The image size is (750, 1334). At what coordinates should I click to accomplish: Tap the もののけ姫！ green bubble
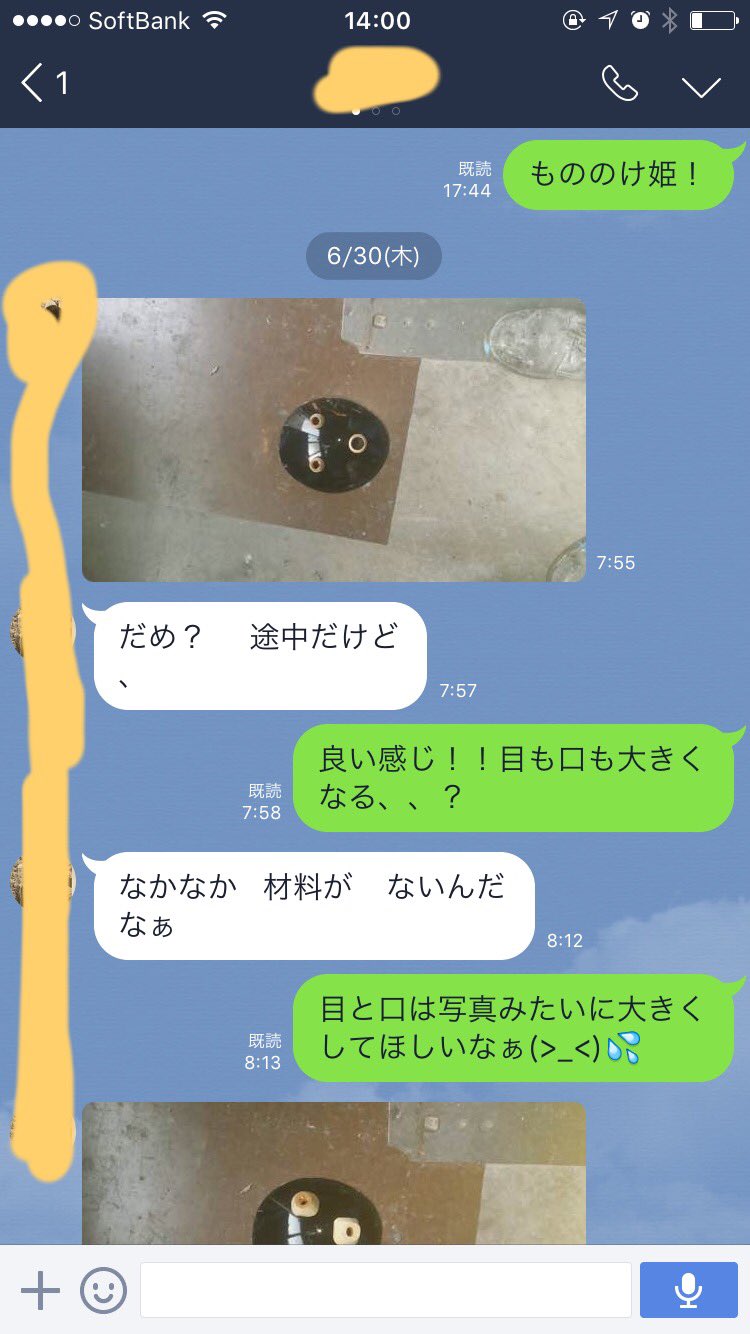[620, 175]
